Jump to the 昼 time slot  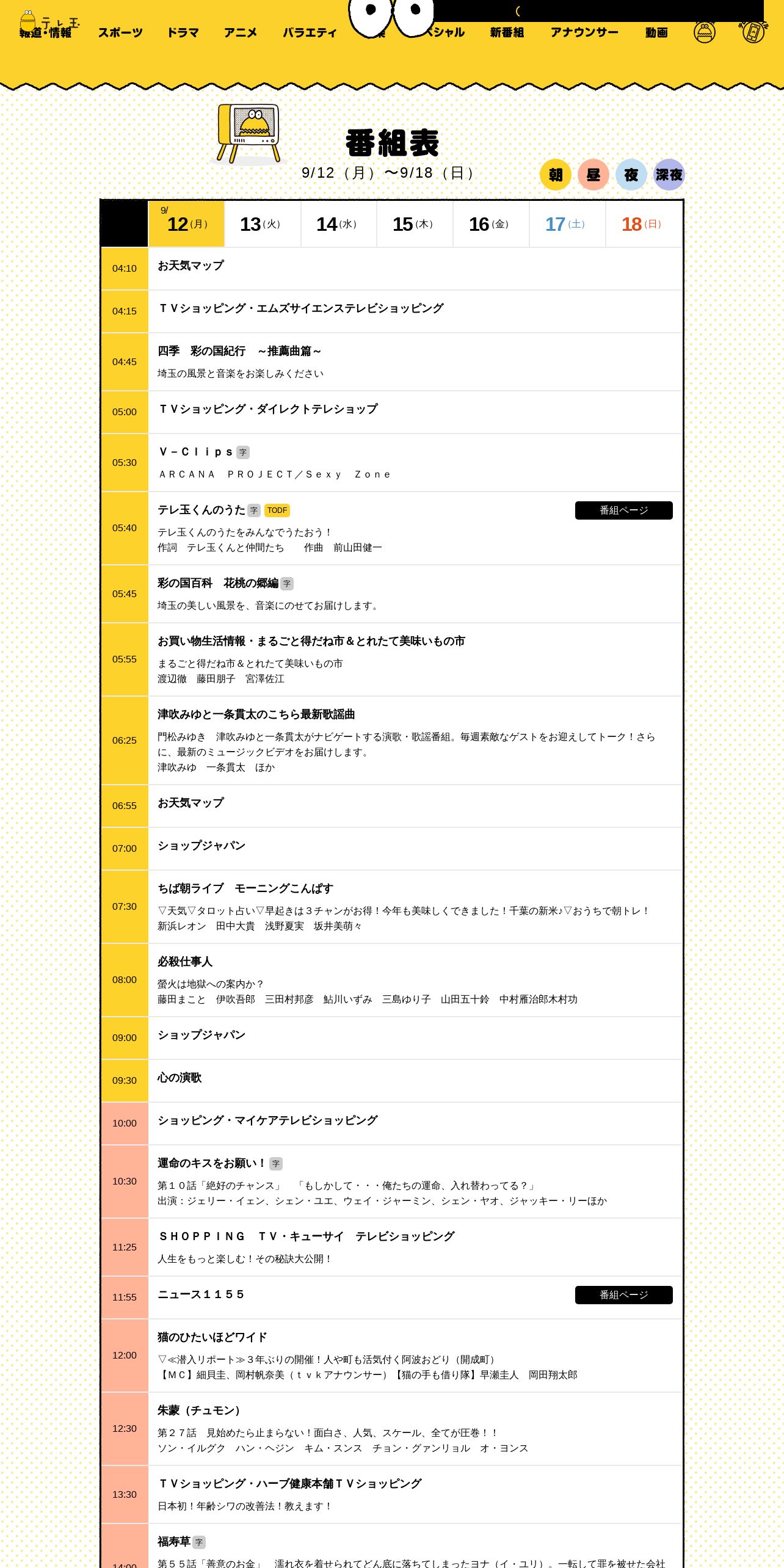click(x=593, y=175)
